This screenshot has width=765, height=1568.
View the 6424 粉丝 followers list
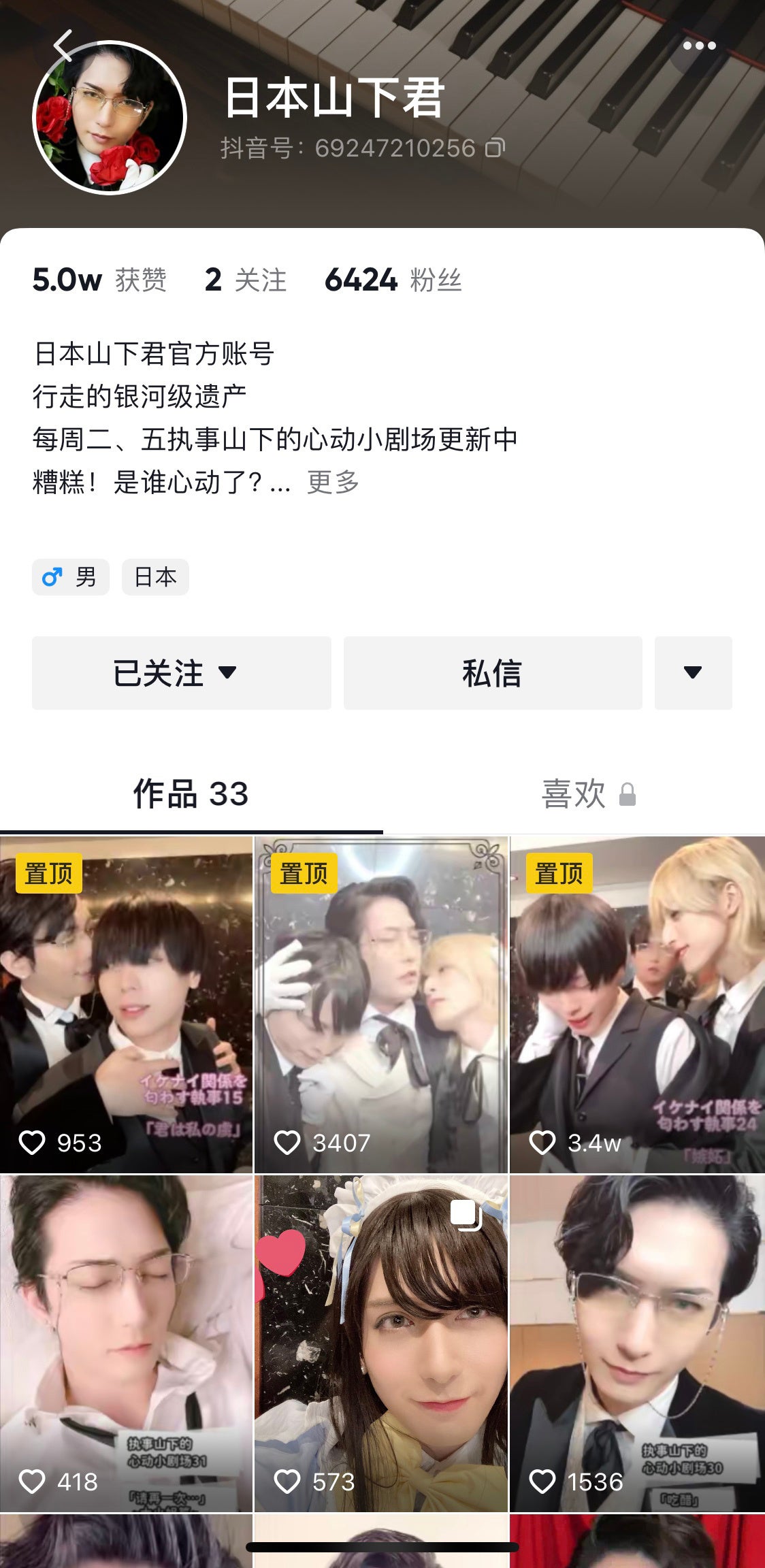(393, 280)
